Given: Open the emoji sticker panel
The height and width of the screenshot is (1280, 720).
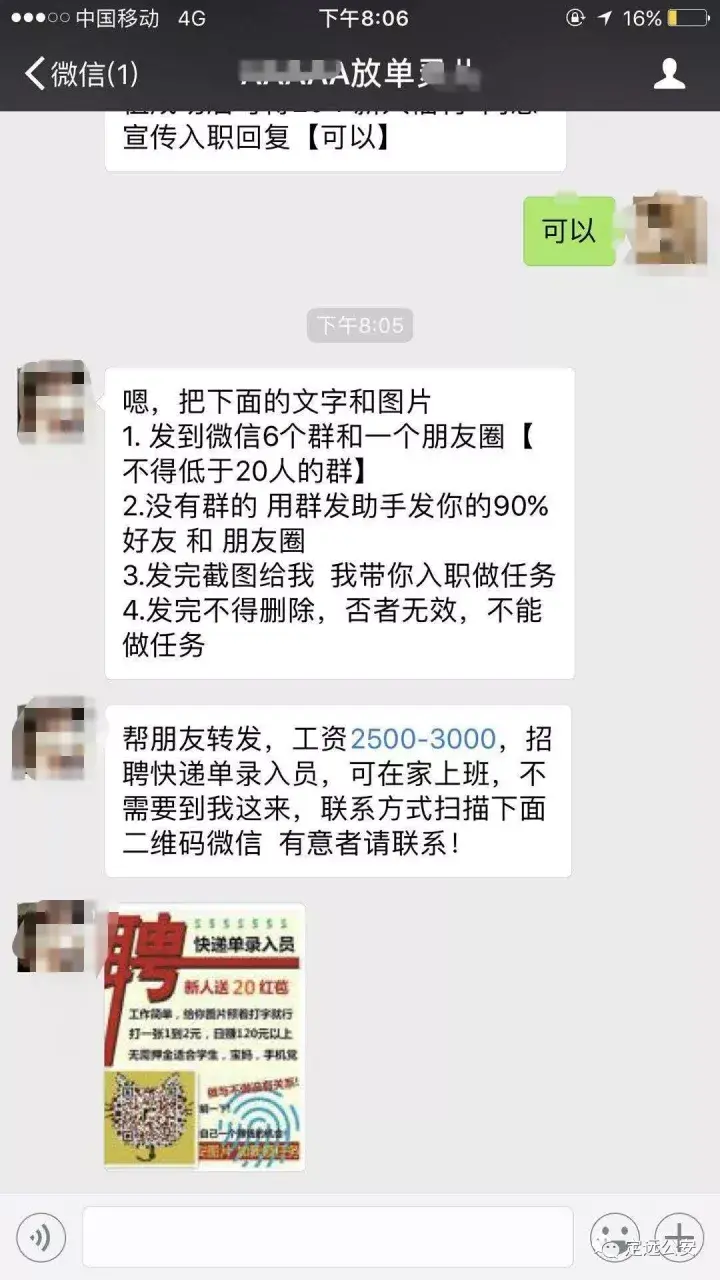Looking at the screenshot, I should coord(614,1237).
